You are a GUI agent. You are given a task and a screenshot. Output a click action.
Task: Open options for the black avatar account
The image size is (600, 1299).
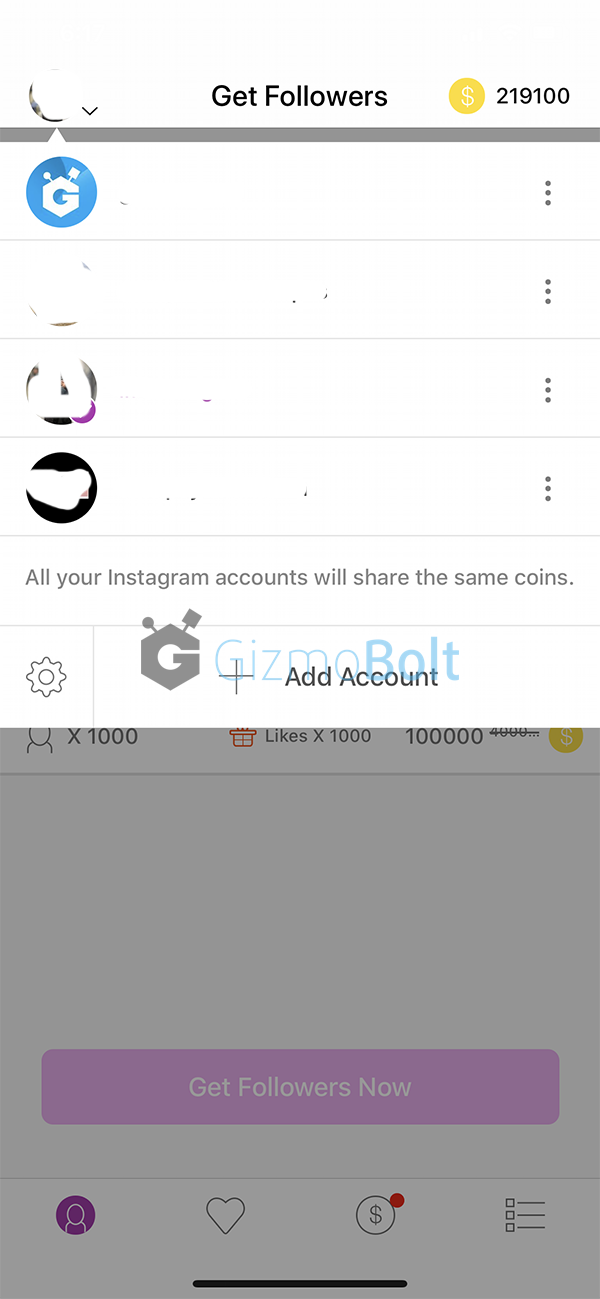548,488
